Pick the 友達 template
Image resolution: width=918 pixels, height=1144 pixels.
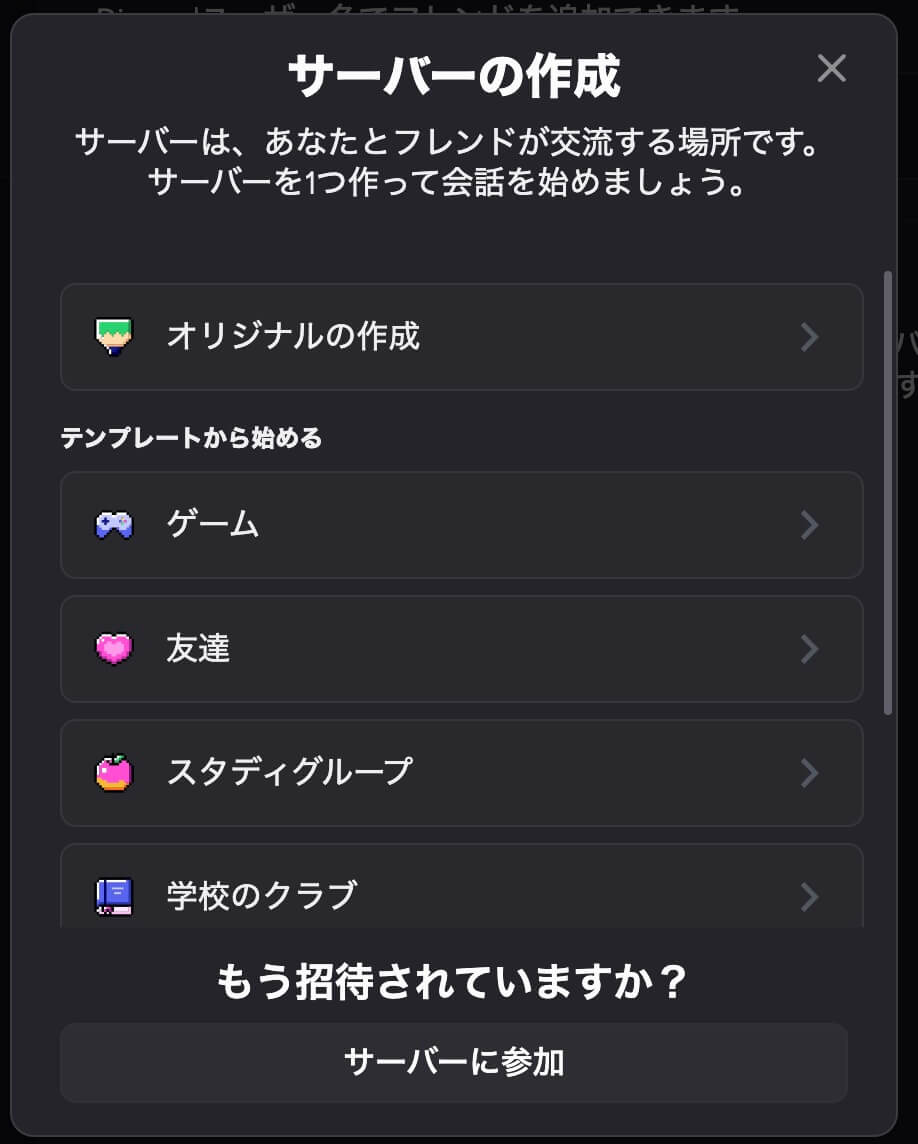(x=461, y=649)
